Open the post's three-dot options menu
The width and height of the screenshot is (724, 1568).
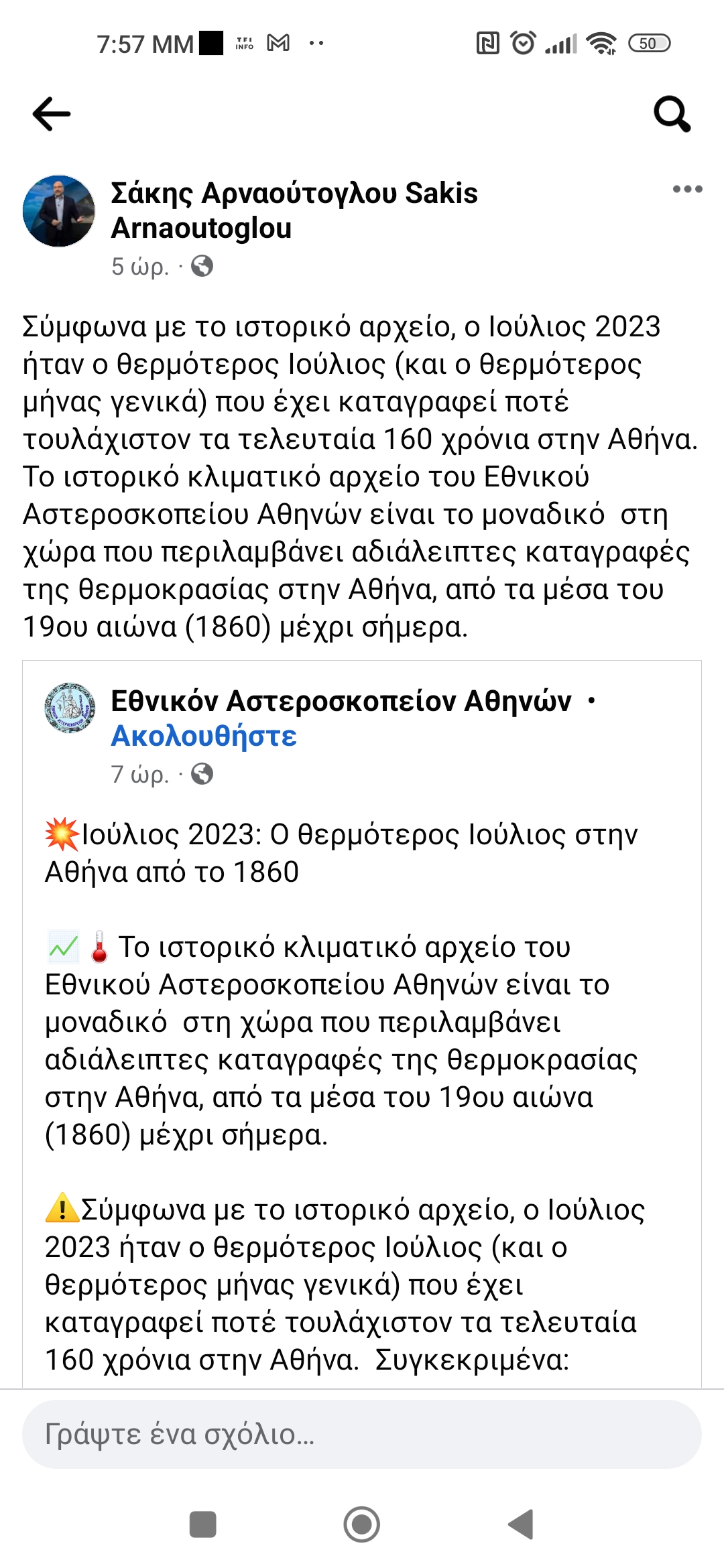[x=687, y=190]
